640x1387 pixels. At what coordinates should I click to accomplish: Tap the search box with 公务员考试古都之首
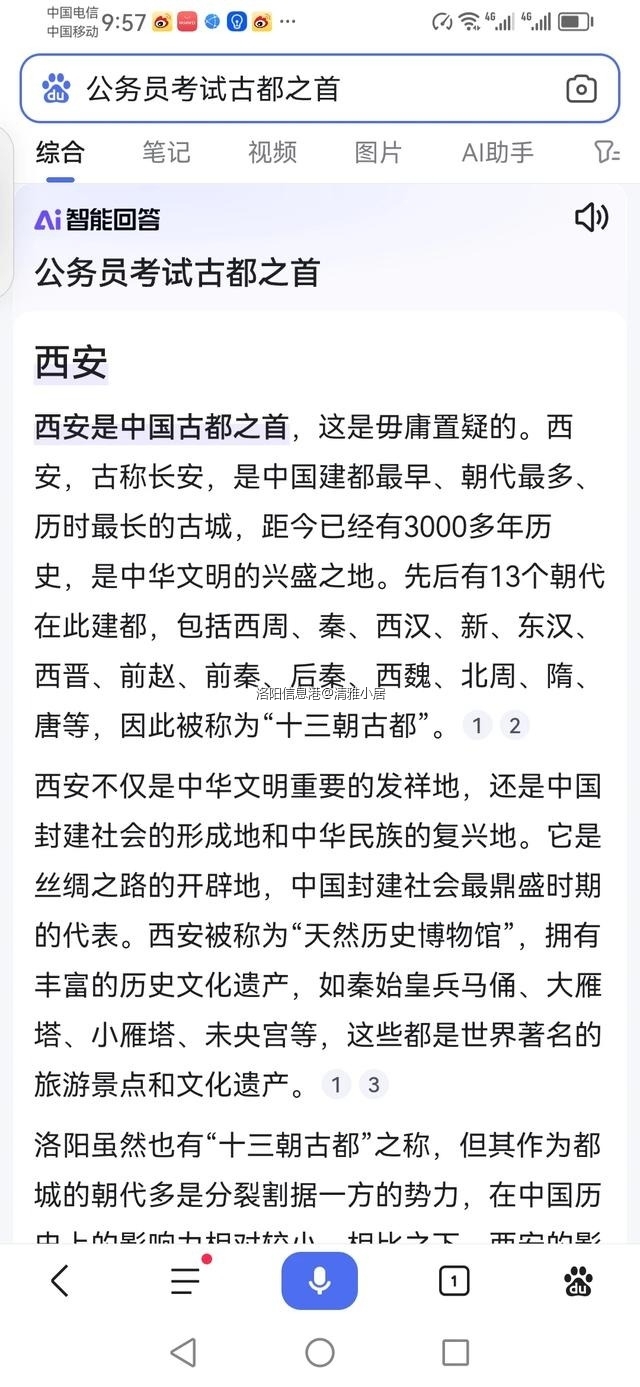coord(300,89)
